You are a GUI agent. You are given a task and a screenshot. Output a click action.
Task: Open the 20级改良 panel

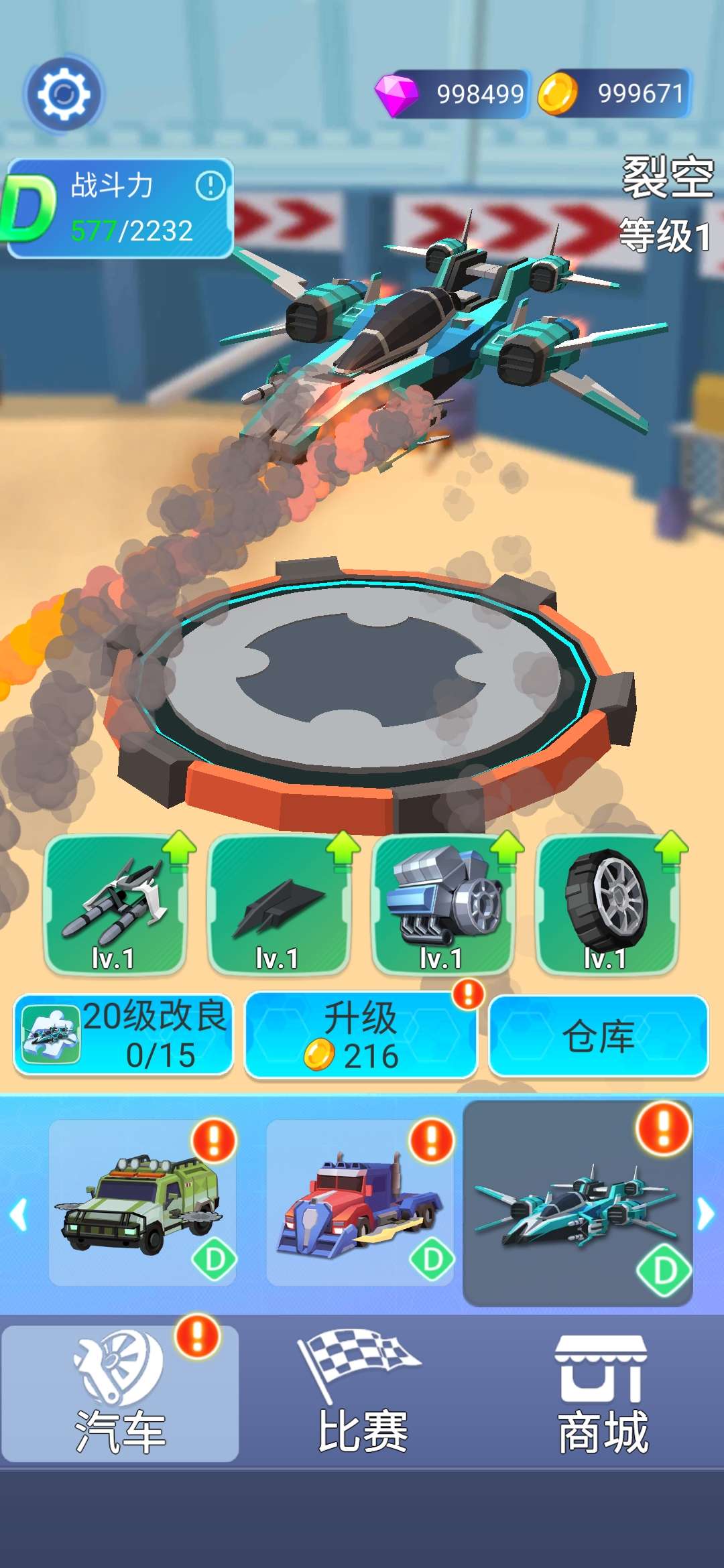pyautogui.click(x=123, y=1035)
